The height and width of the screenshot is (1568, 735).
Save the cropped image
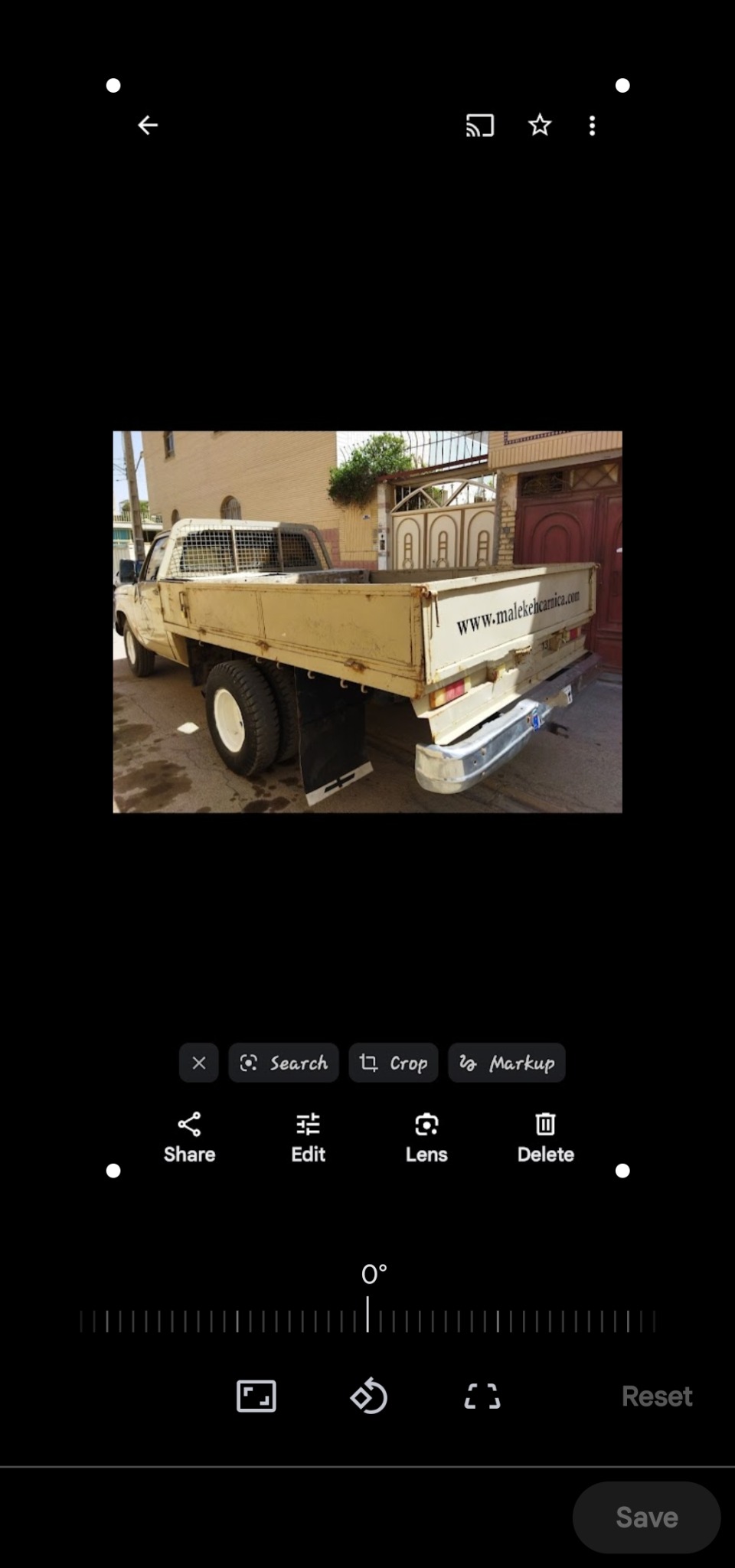click(646, 1517)
